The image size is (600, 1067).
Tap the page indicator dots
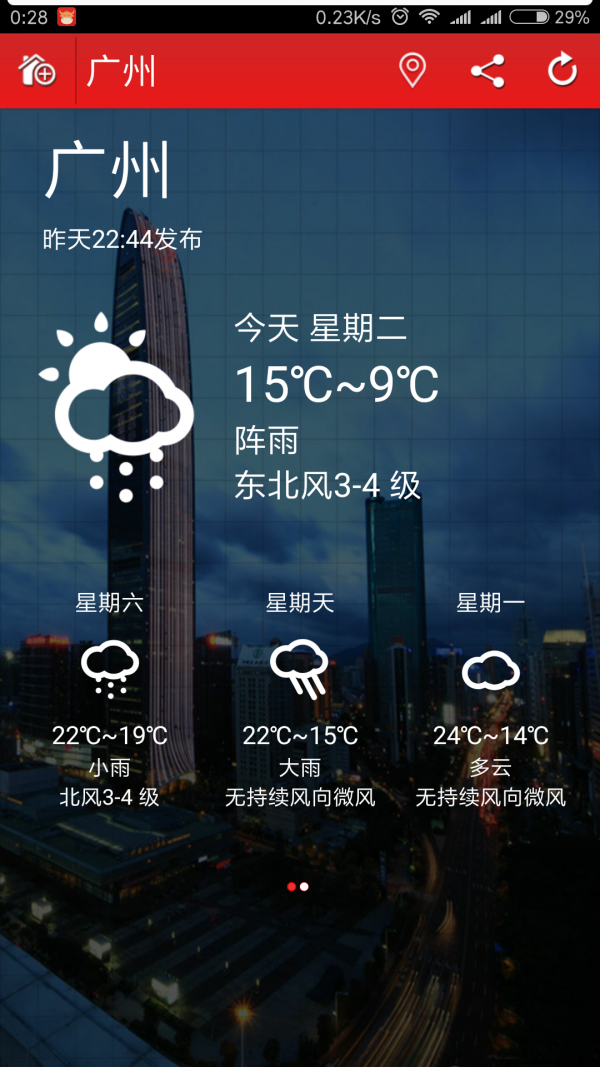[x=298, y=887]
